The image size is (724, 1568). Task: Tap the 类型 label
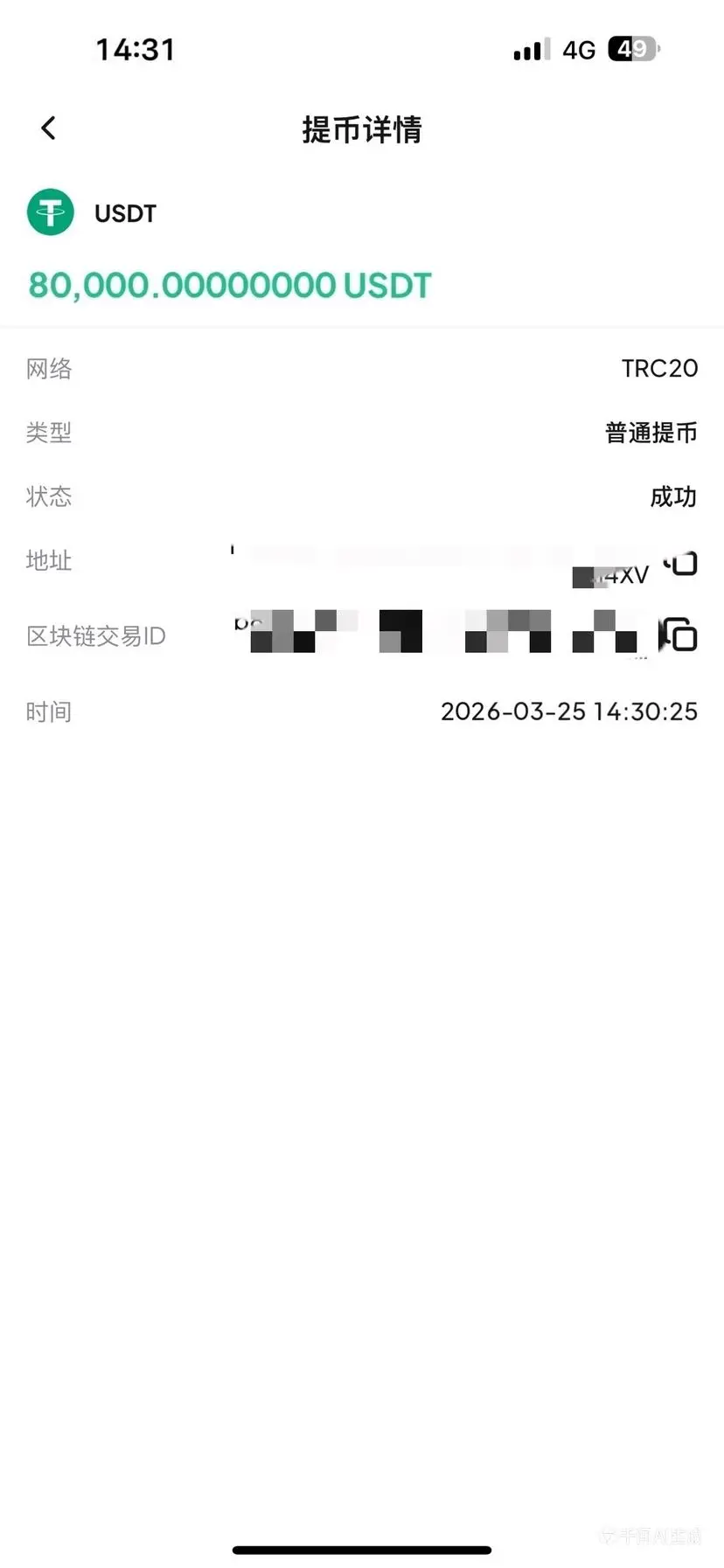(x=49, y=432)
